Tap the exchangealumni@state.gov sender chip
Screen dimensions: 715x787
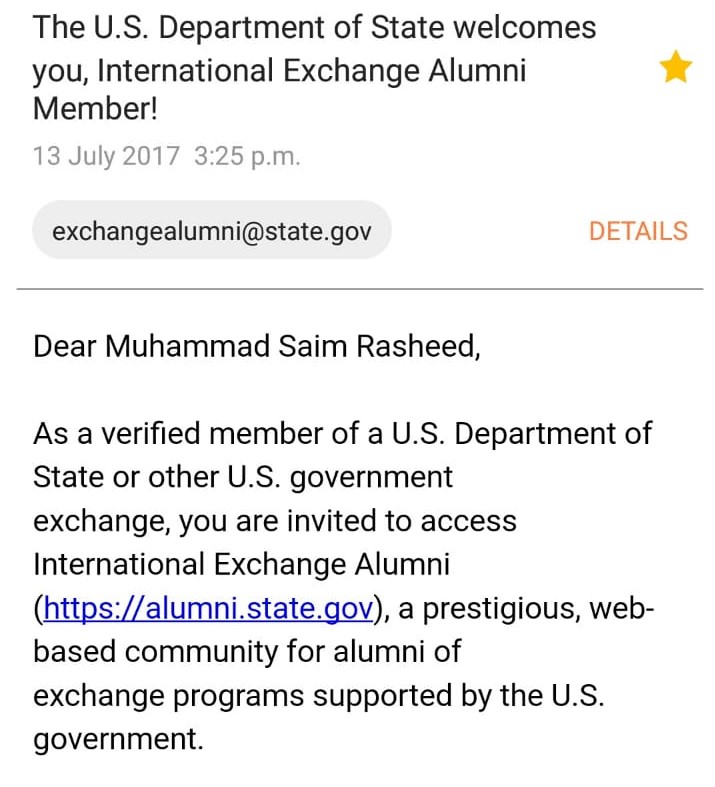click(212, 232)
